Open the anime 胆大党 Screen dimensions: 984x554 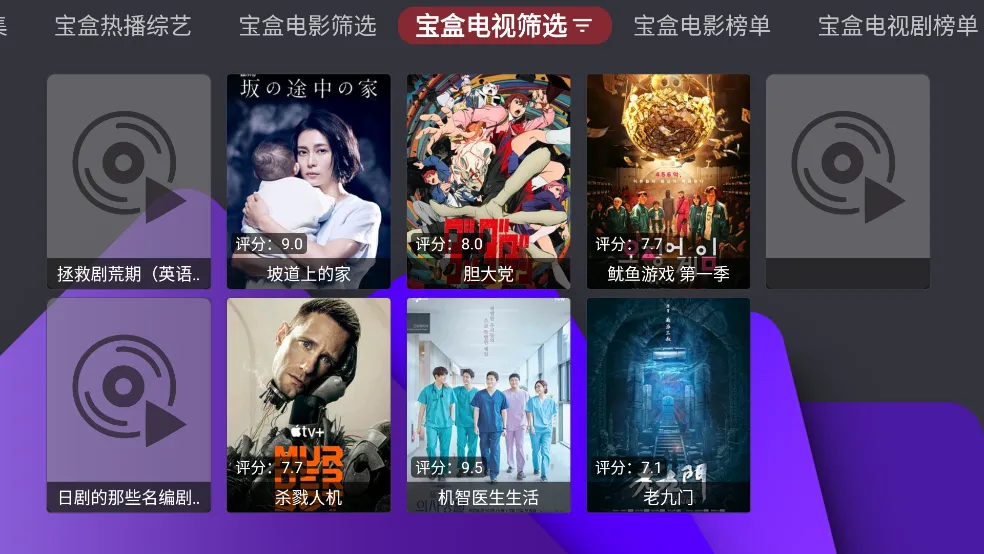488,181
